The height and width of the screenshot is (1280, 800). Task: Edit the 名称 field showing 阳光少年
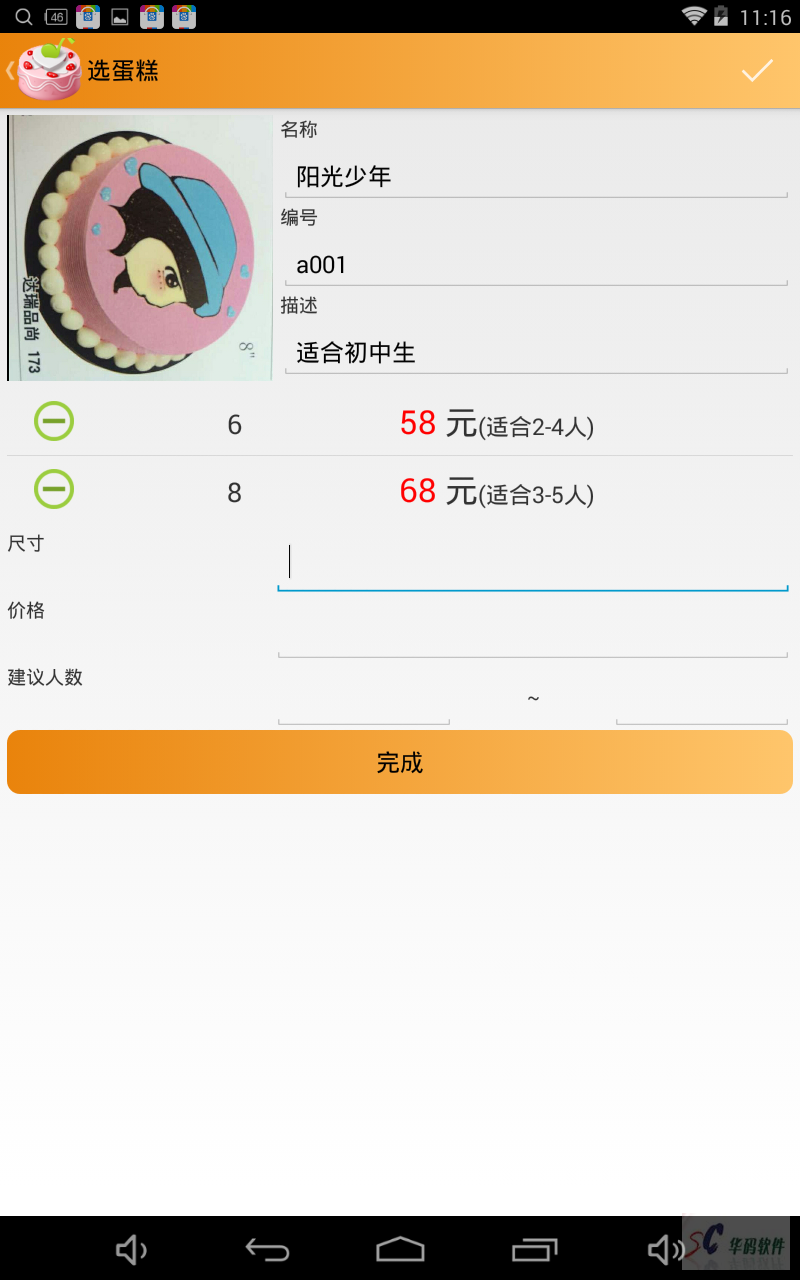[x=536, y=177]
